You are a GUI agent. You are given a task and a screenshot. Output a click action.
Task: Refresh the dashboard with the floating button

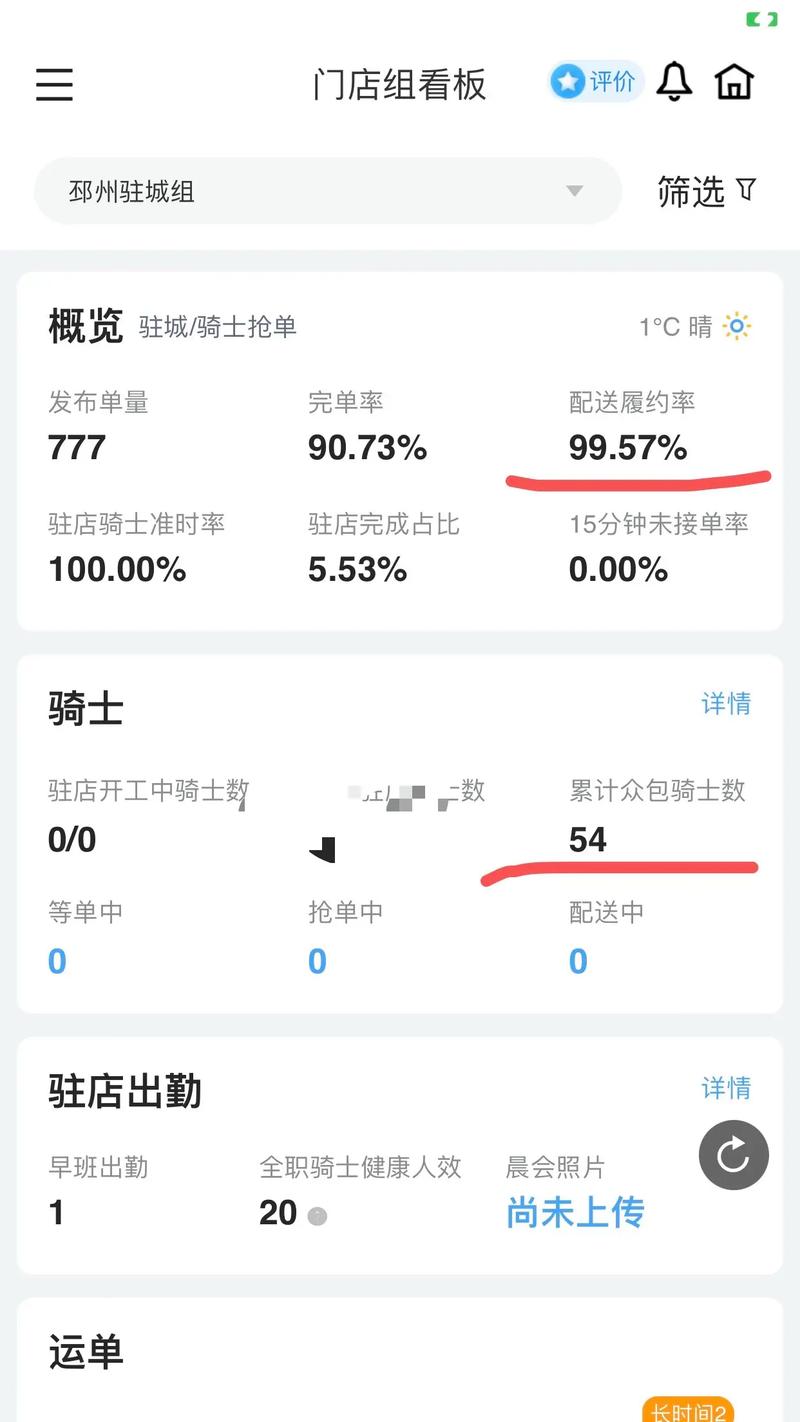(x=733, y=1155)
